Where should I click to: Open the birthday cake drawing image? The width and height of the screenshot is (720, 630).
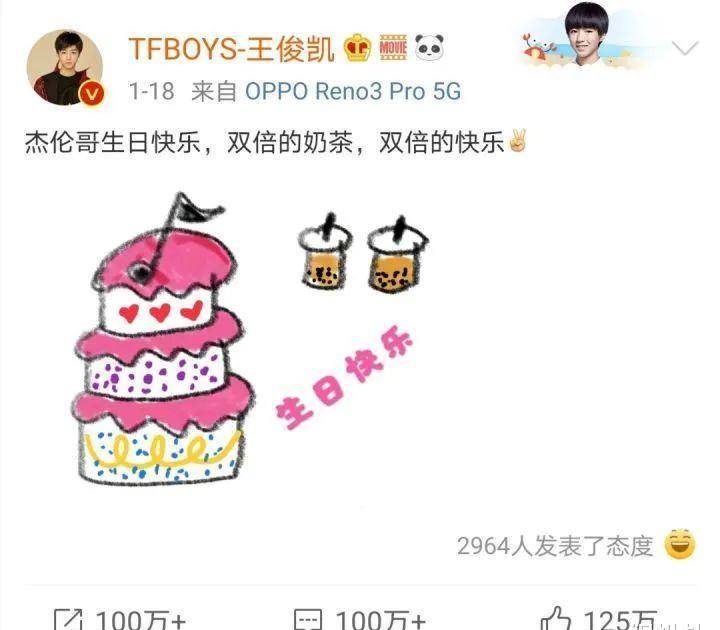pyautogui.click(x=250, y=340)
